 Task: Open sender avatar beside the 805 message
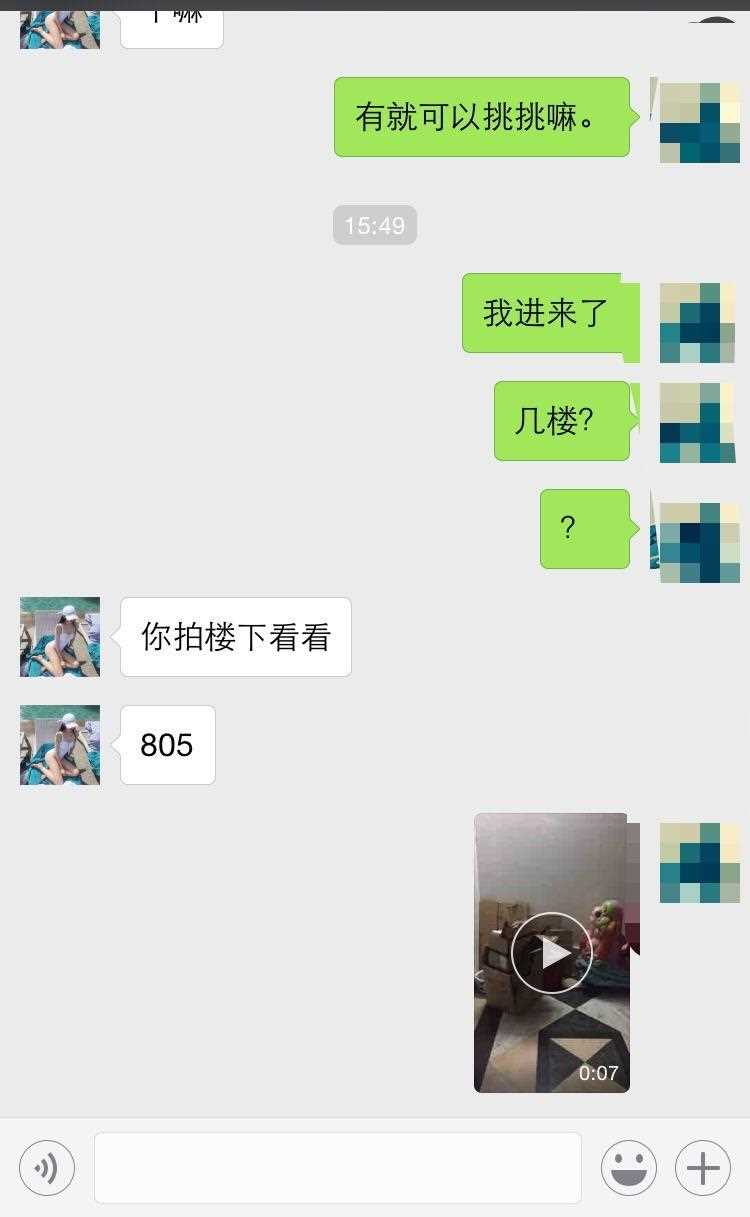(60, 745)
